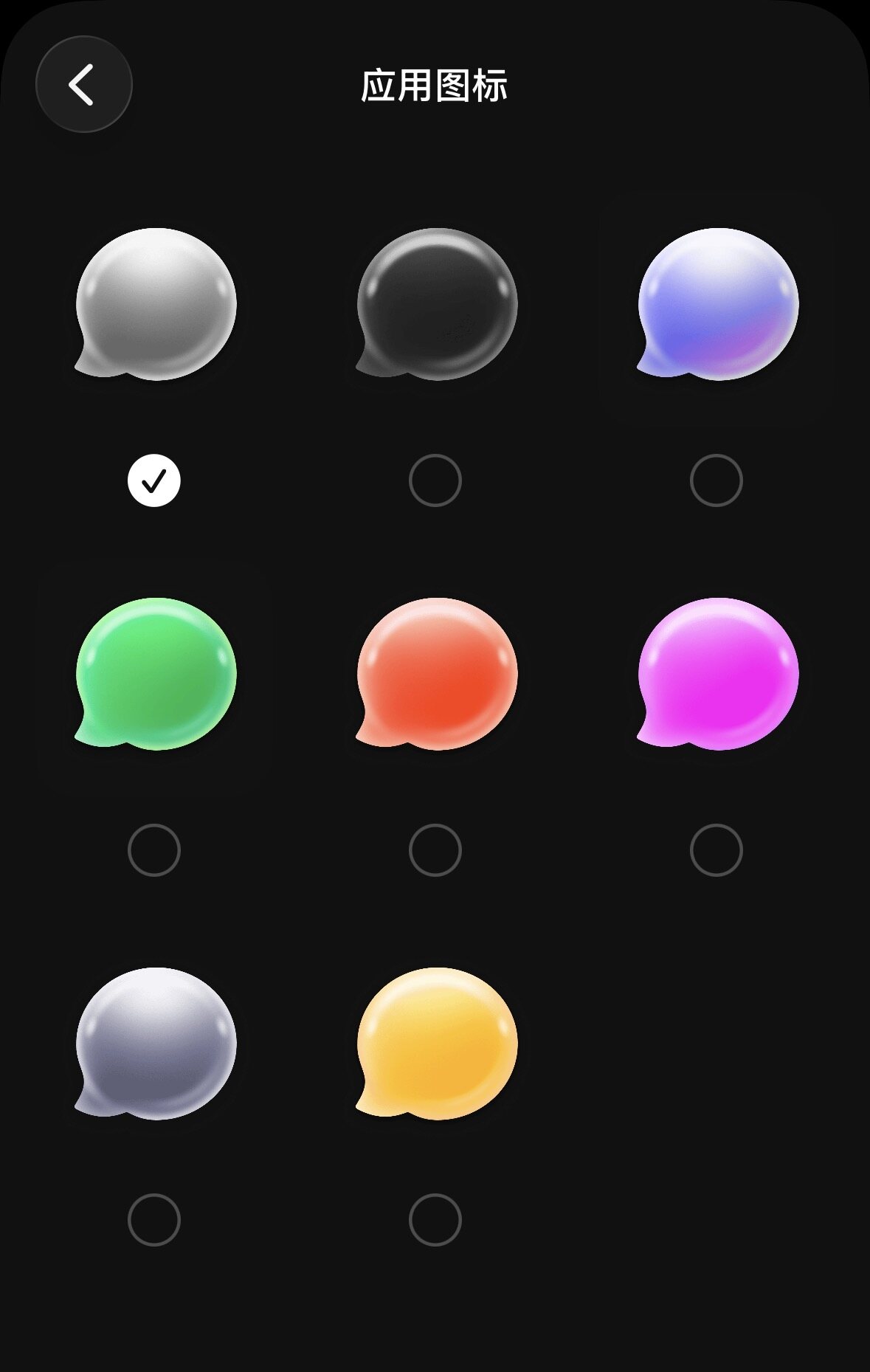Enable the radio button under the black bubble
The image size is (870, 1372).
(x=435, y=481)
